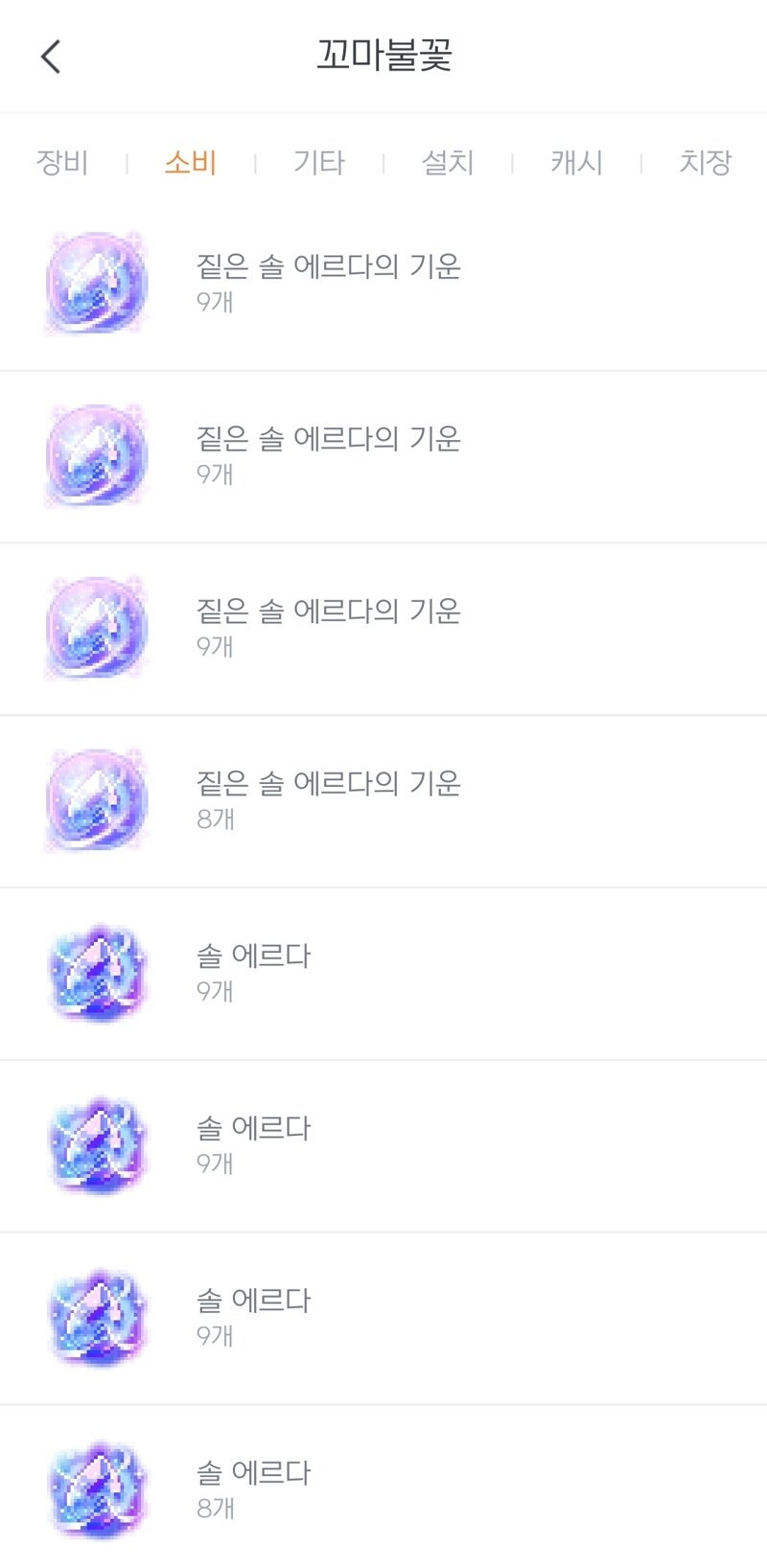Switch to the 장비 tab

pos(62,162)
